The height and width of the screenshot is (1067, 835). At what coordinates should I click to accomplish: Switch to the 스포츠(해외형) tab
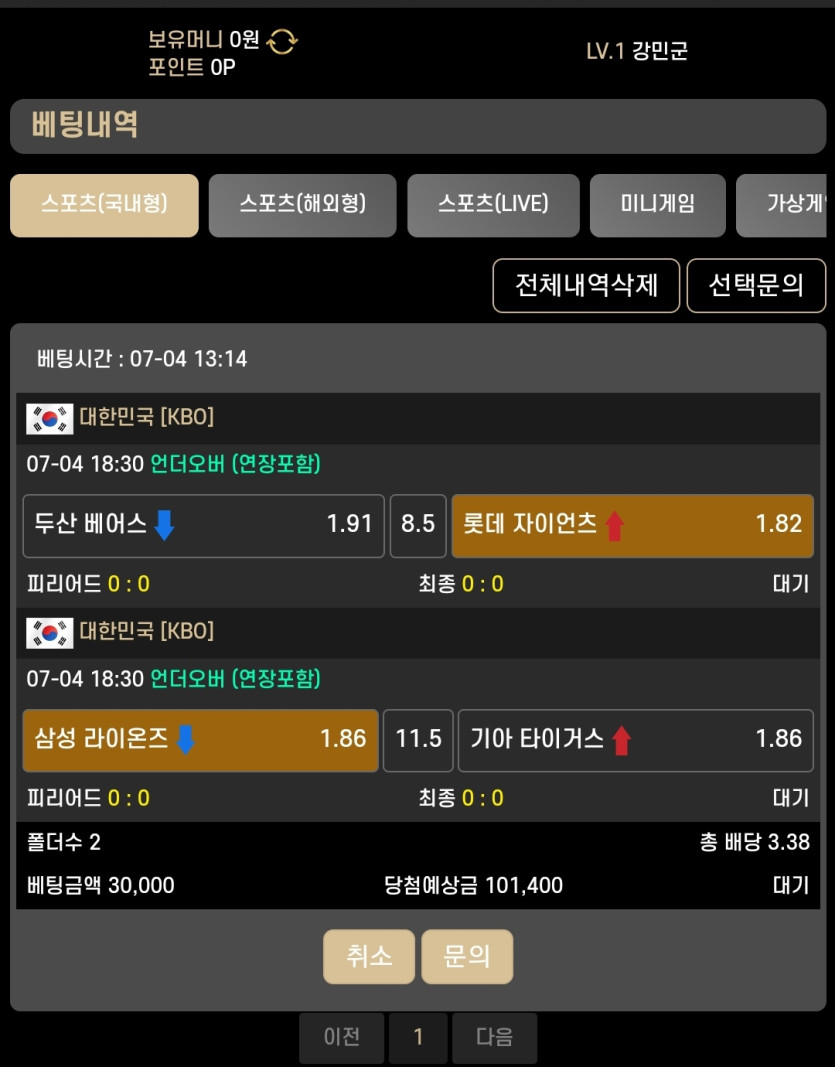pyautogui.click(x=302, y=204)
